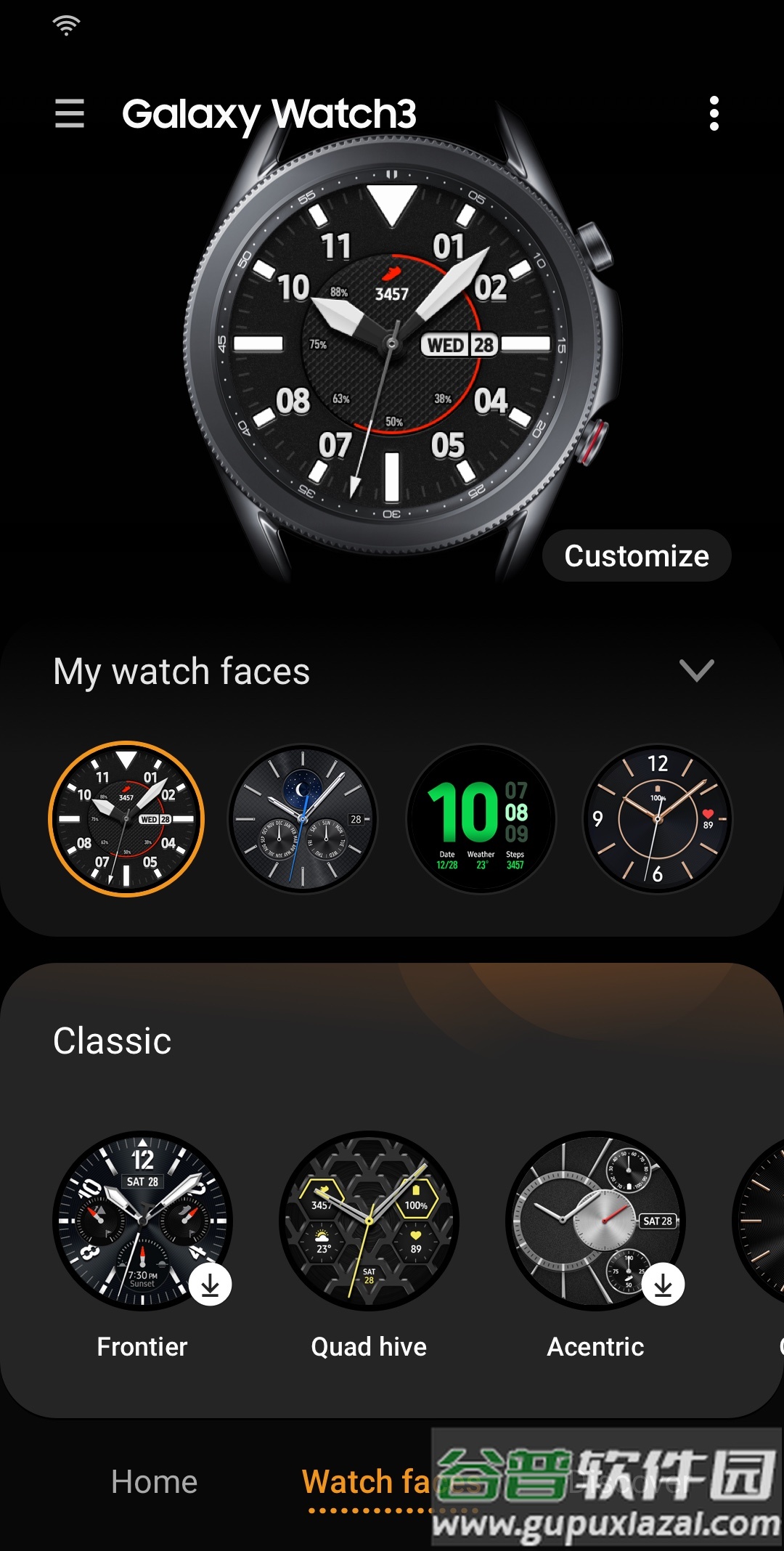
Task: Switch to the Home tab
Action: coord(154,1481)
